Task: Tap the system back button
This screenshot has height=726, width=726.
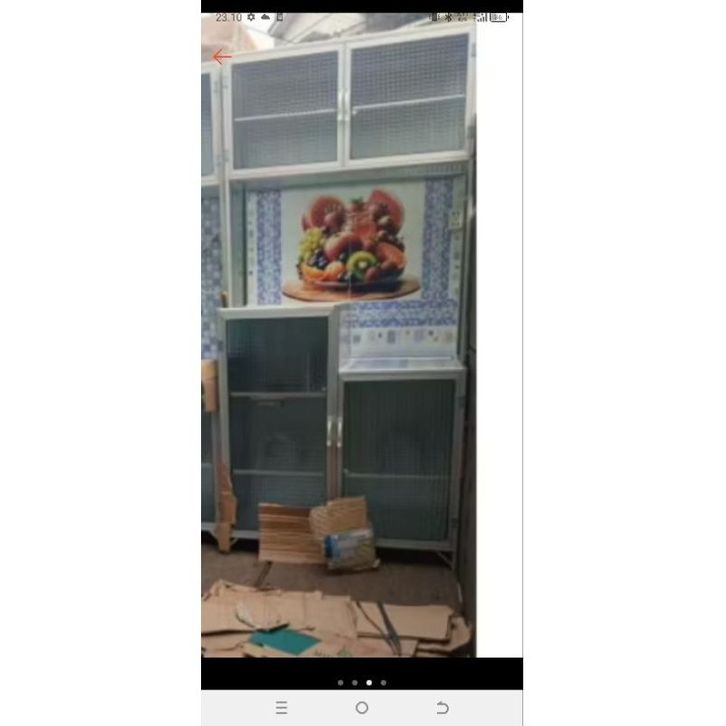Action: pos(442,708)
